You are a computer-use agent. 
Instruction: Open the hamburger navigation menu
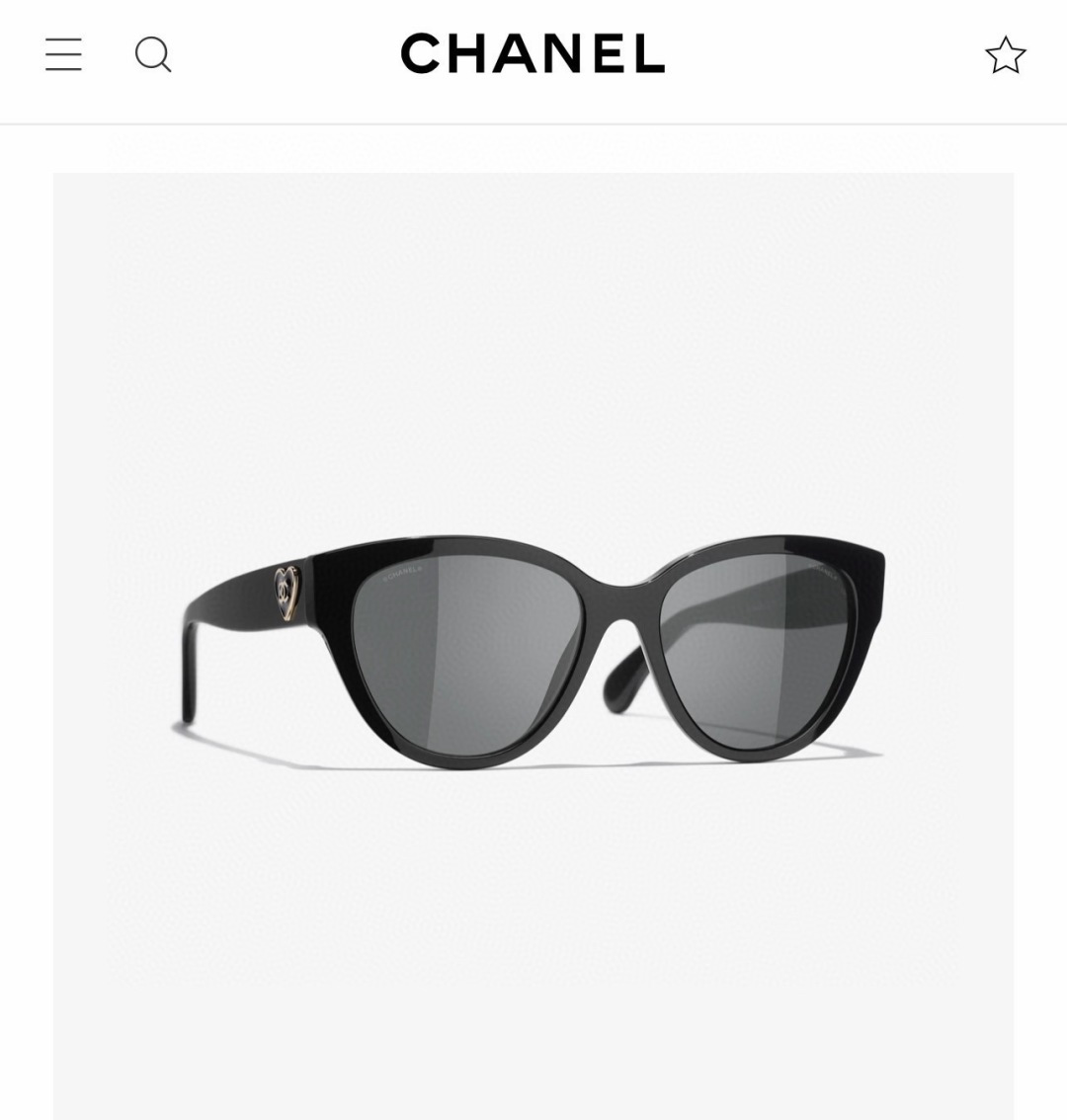click(63, 54)
